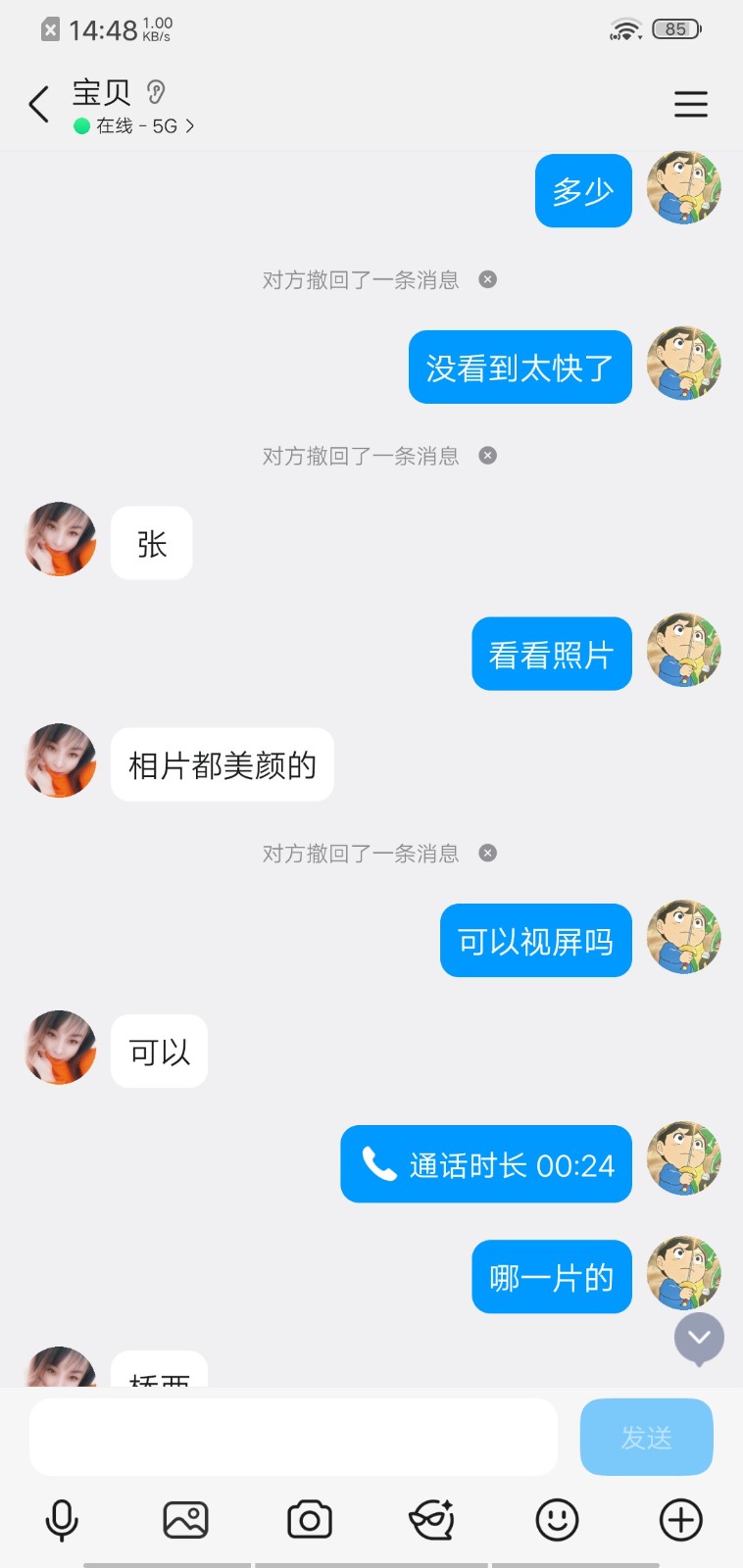The width and height of the screenshot is (743, 1568).
Task: Go back from the 宝贝 chat
Action: click(39, 104)
